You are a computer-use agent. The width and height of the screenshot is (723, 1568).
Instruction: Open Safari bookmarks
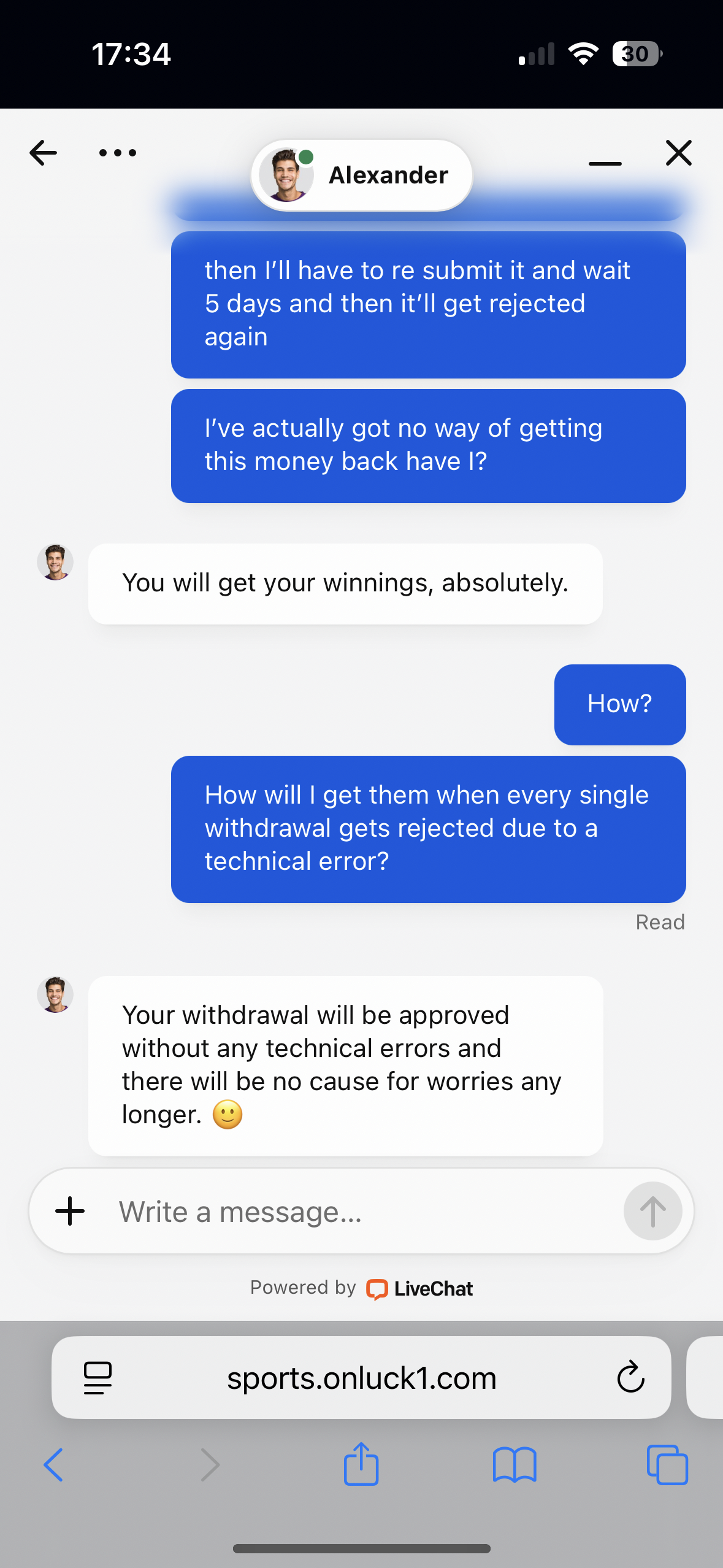point(515,1465)
